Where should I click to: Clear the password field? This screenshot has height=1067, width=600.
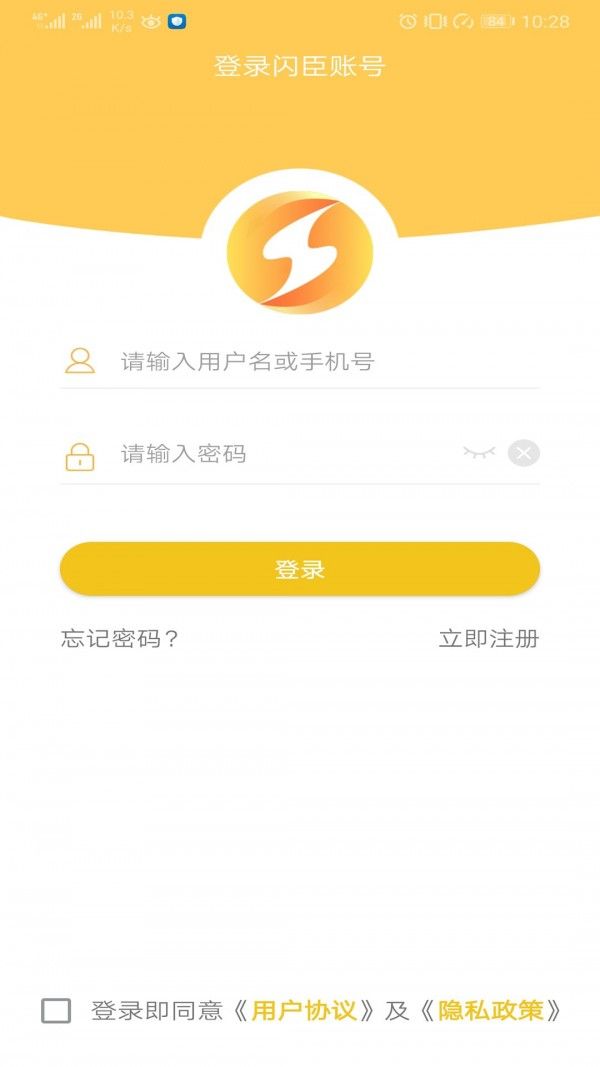(523, 453)
